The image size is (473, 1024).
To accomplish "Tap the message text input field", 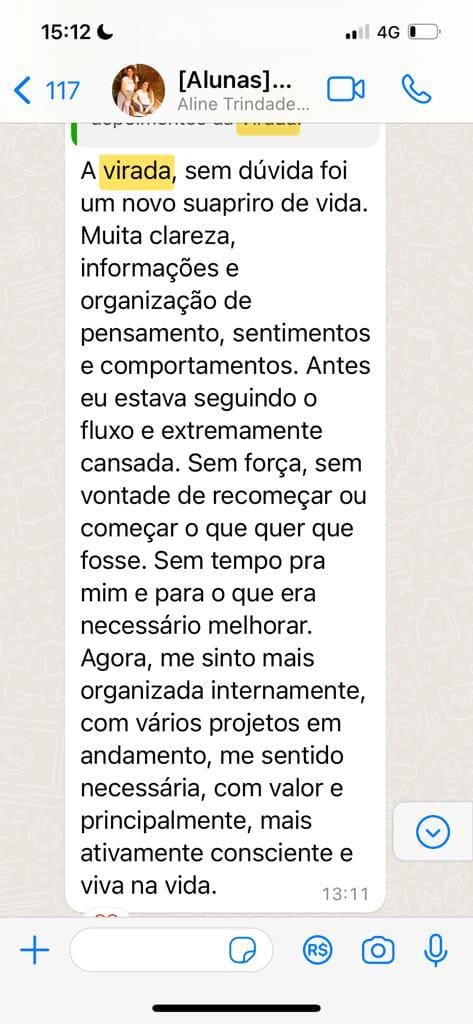I will pyautogui.click(x=171, y=950).
